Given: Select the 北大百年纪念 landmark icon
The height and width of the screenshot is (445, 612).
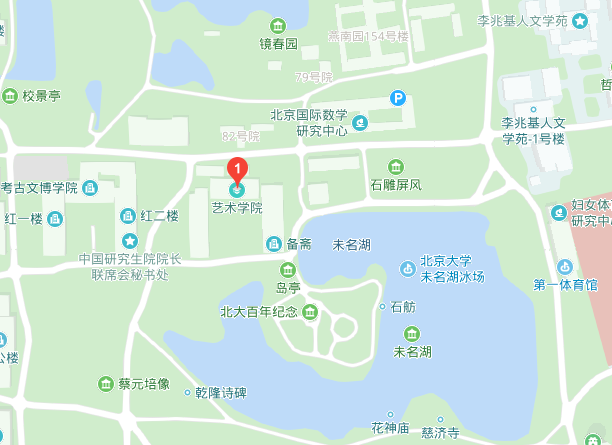Looking at the screenshot, I should (310, 313).
